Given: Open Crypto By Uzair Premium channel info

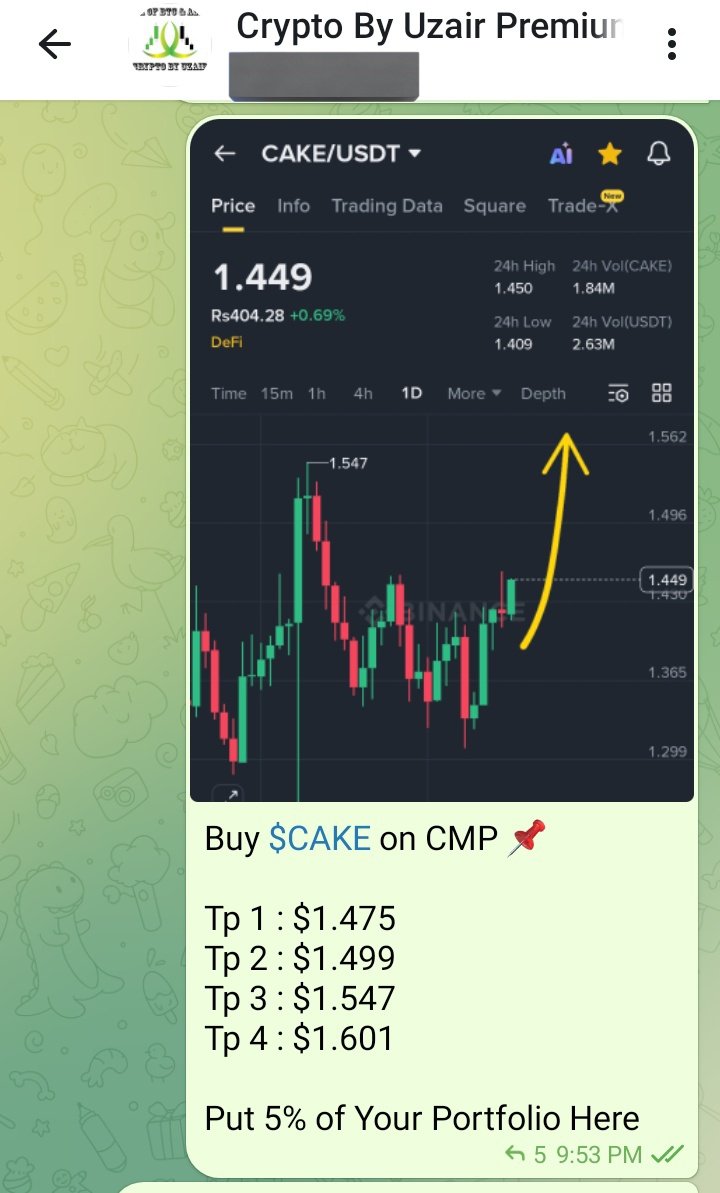Looking at the screenshot, I should 428,28.
